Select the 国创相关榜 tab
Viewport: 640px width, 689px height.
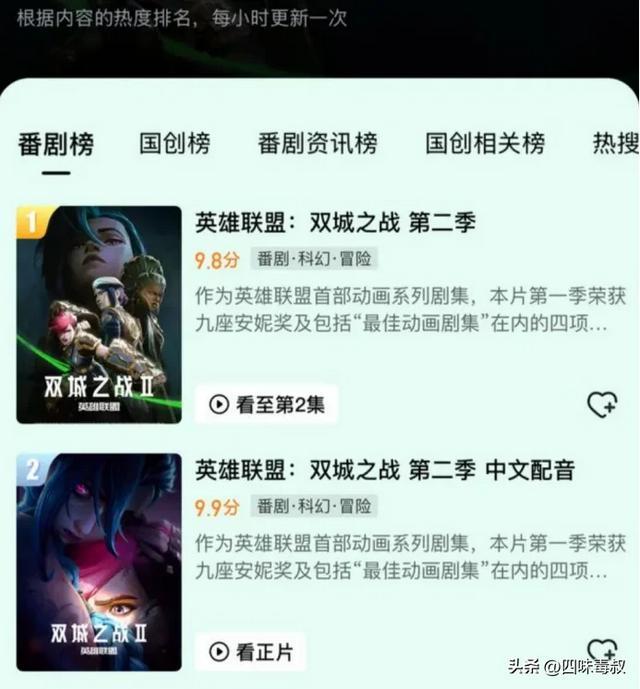[x=485, y=143]
